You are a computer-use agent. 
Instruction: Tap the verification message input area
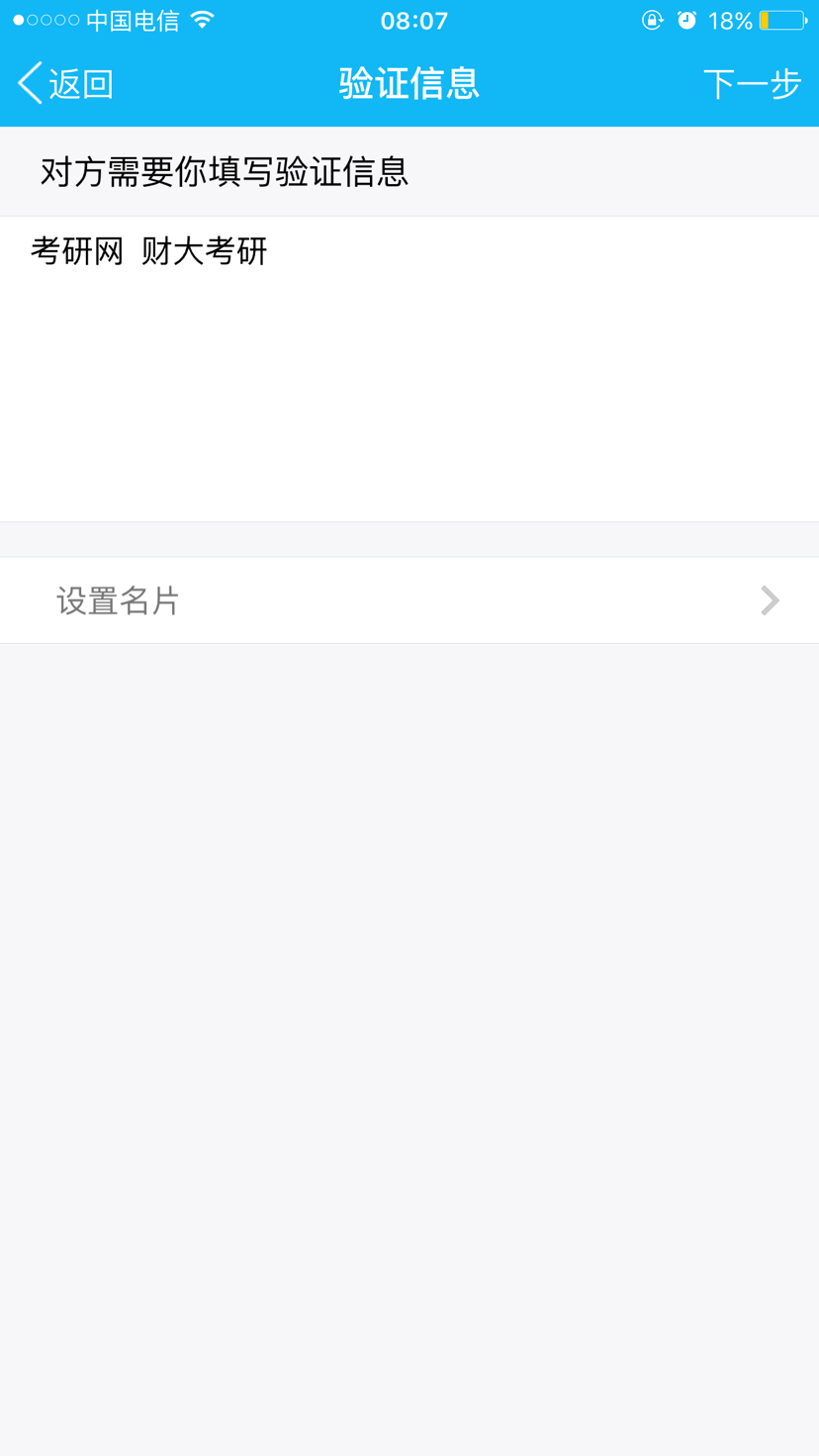pos(409,366)
